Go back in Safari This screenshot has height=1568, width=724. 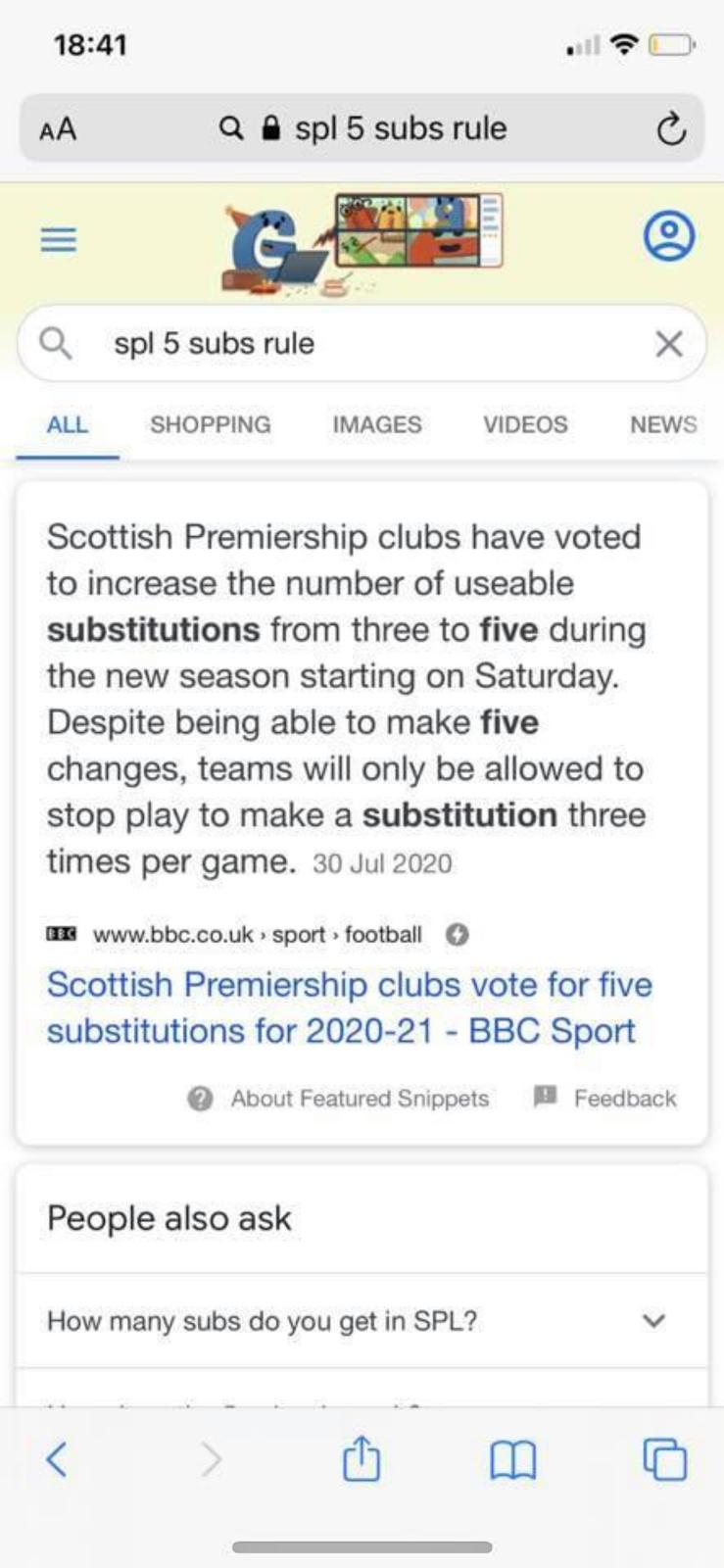pos(57,1459)
